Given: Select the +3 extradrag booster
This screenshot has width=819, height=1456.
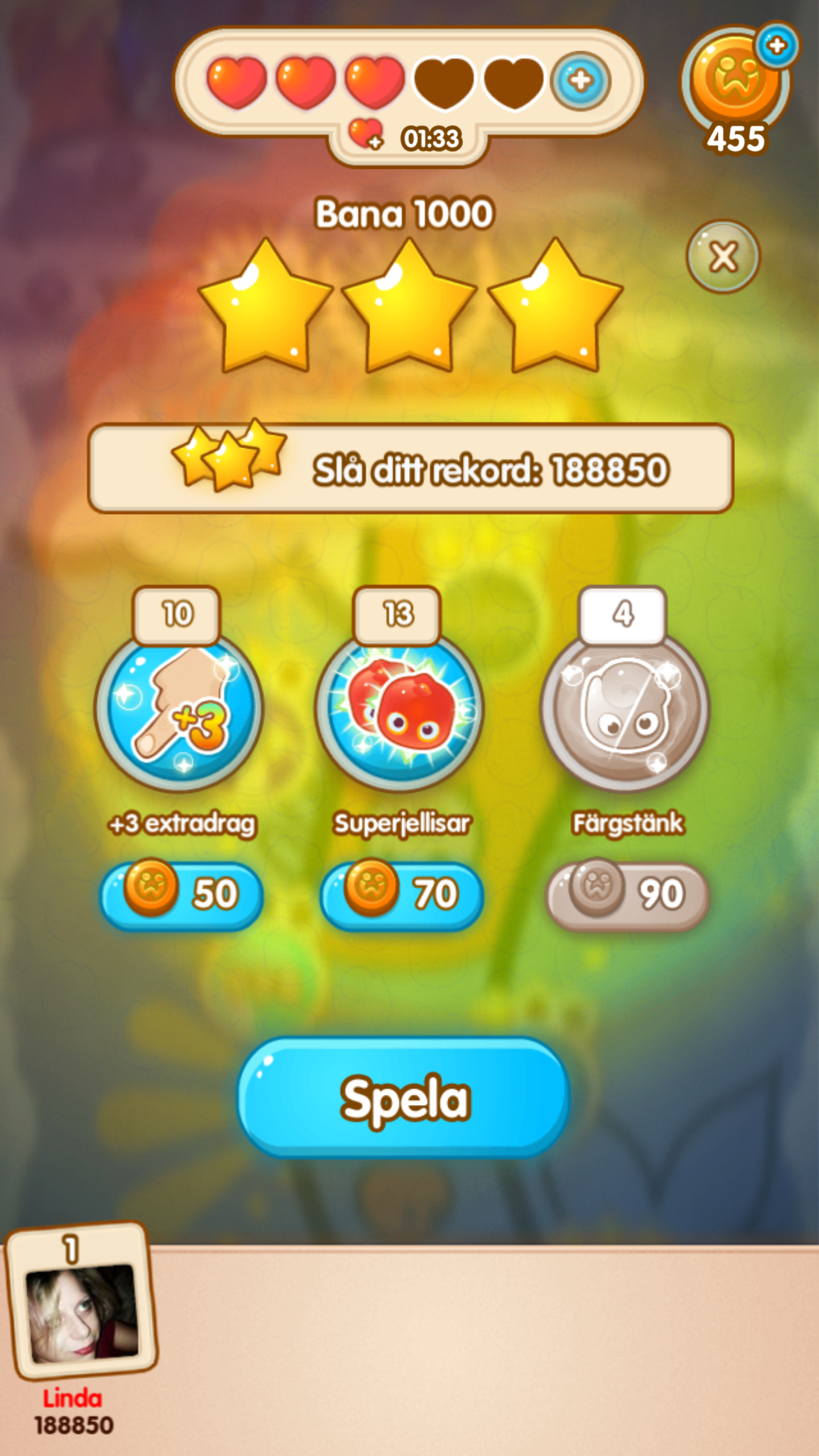Looking at the screenshot, I should click(179, 710).
